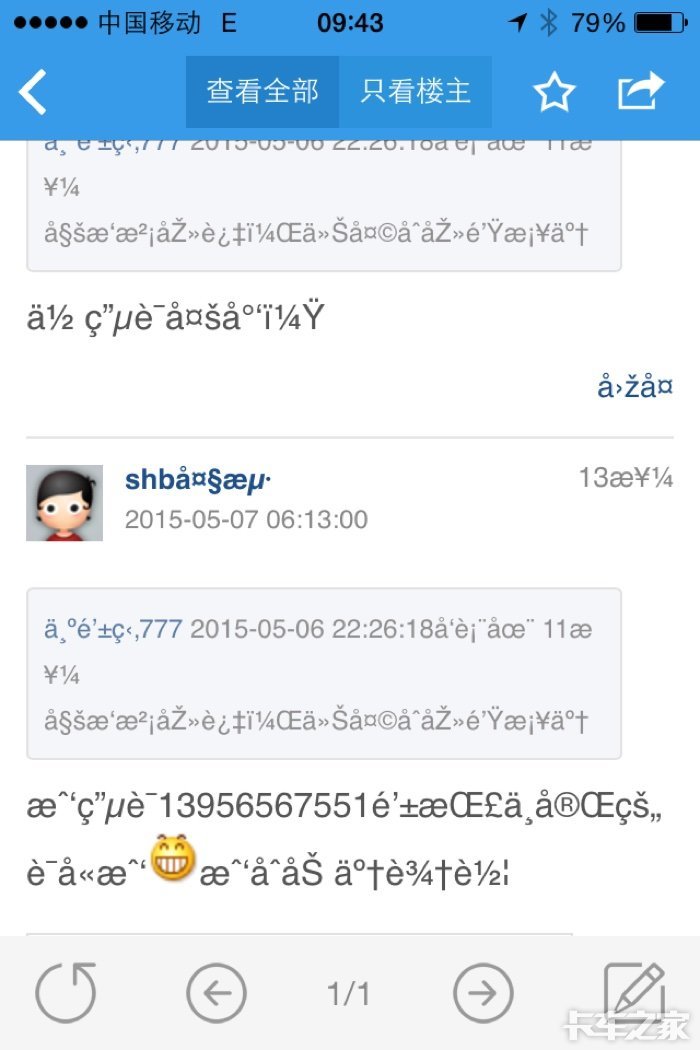
Task: Refresh the thread page
Action: click(x=66, y=993)
